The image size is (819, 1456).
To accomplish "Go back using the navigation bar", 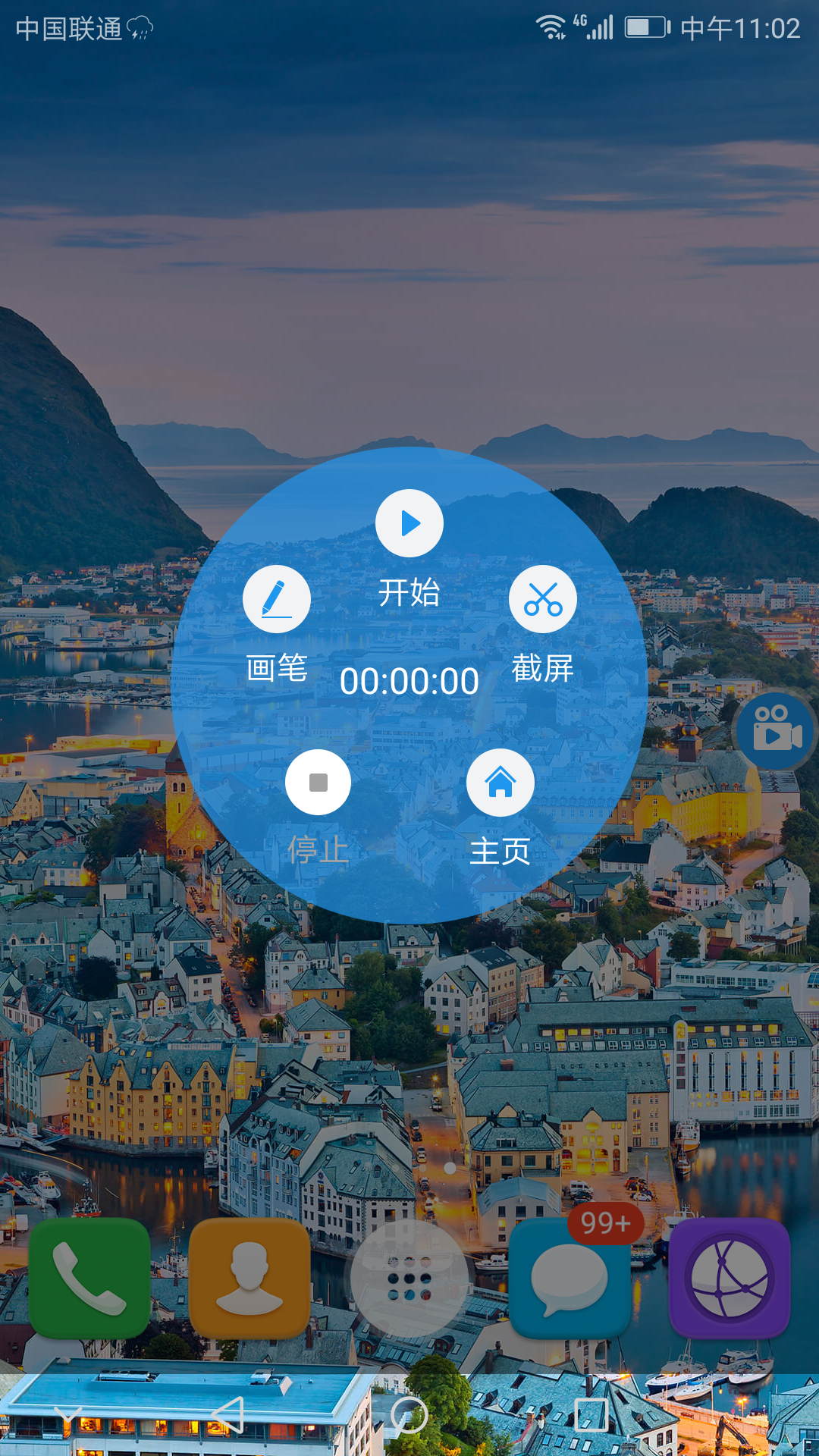I will [x=228, y=1415].
